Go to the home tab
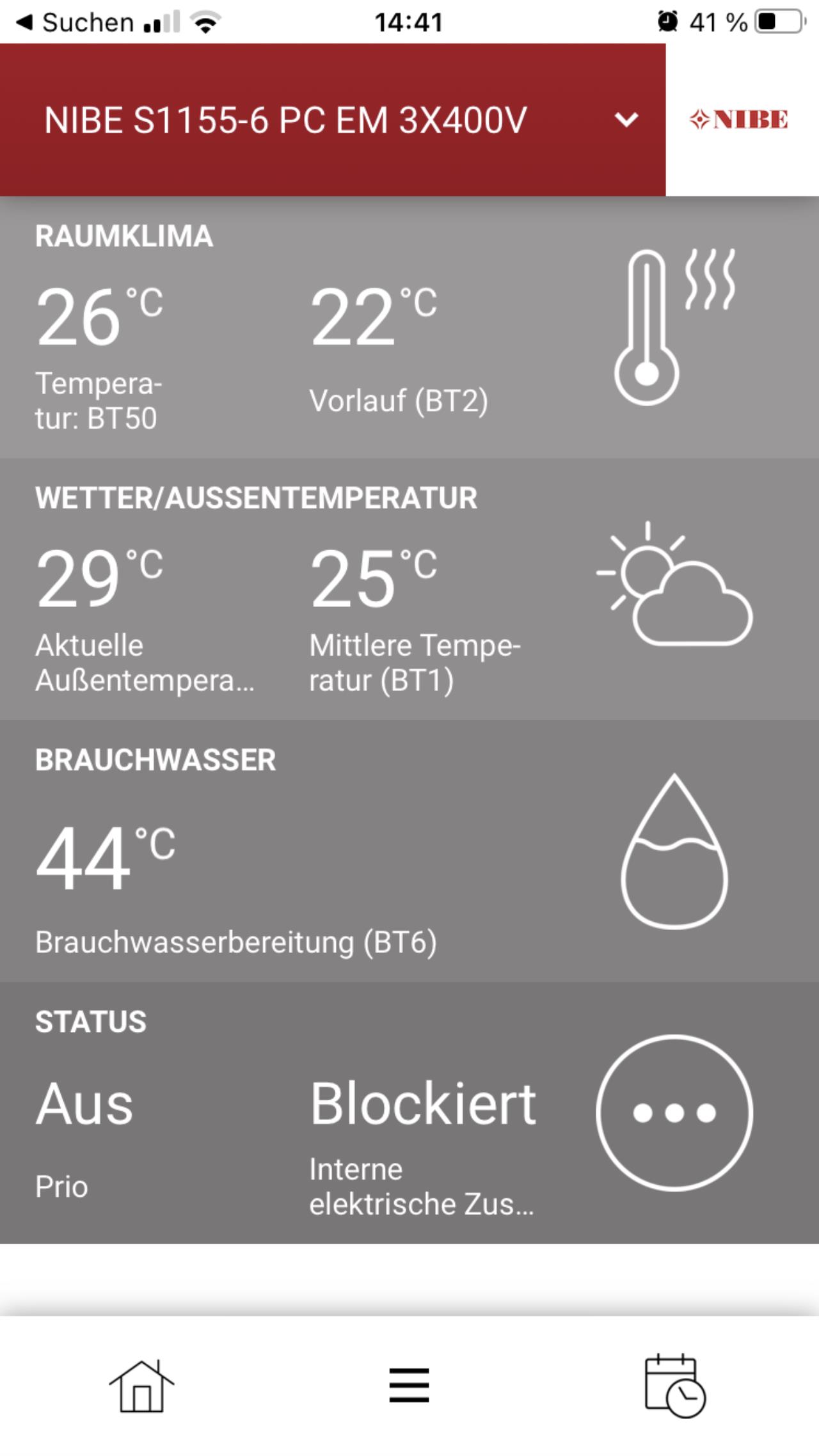Image resolution: width=819 pixels, height=1456 pixels. [x=141, y=1386]
